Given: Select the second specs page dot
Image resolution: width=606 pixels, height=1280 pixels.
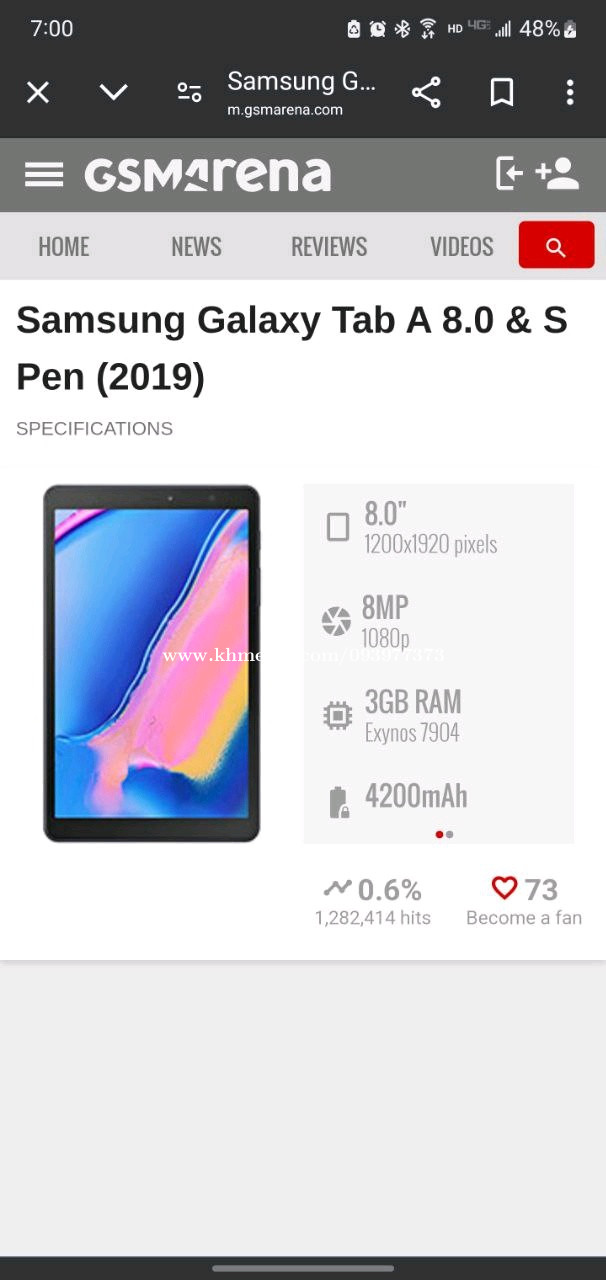Looking at the screenshot, I should [450, 834].
